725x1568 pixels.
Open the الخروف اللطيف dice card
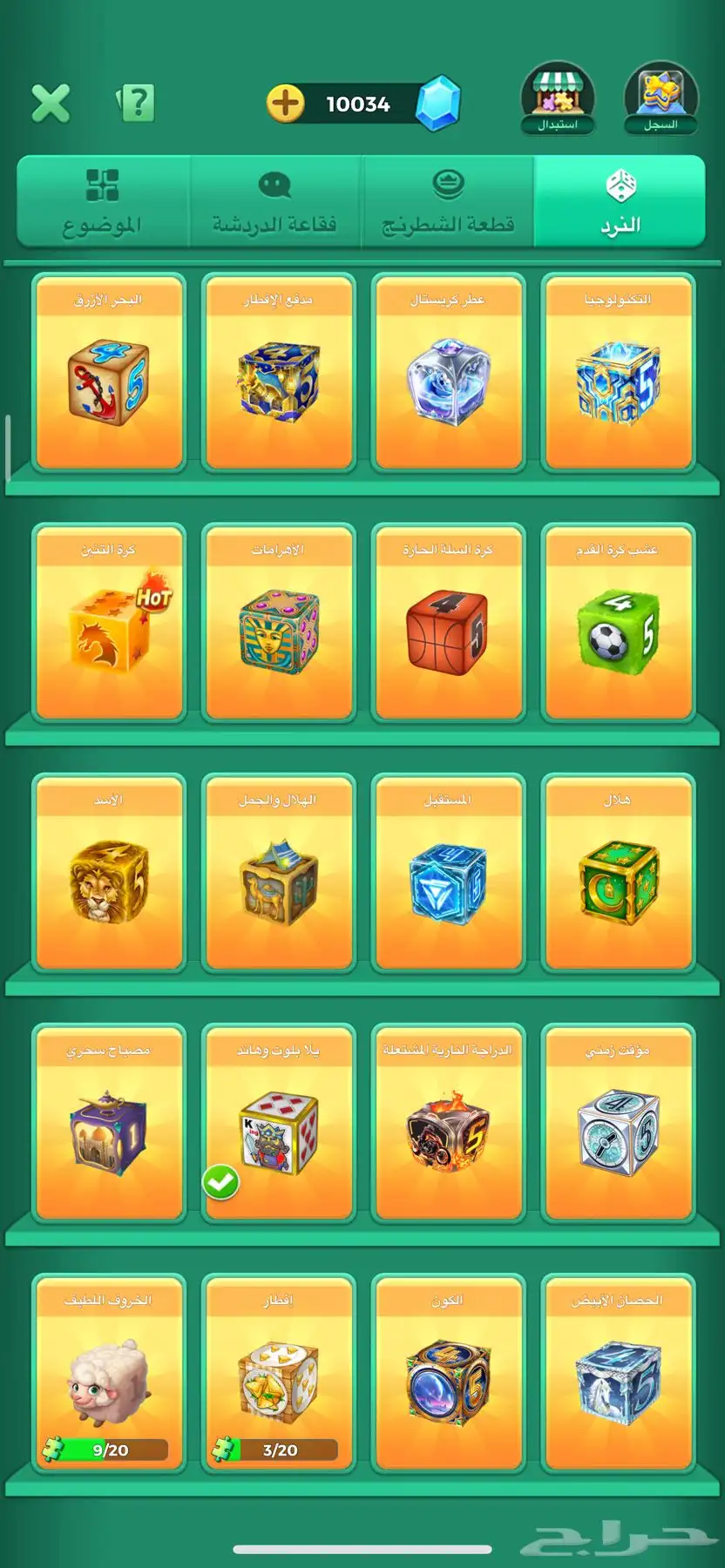pyautogui.click(x=109, y=1373)
